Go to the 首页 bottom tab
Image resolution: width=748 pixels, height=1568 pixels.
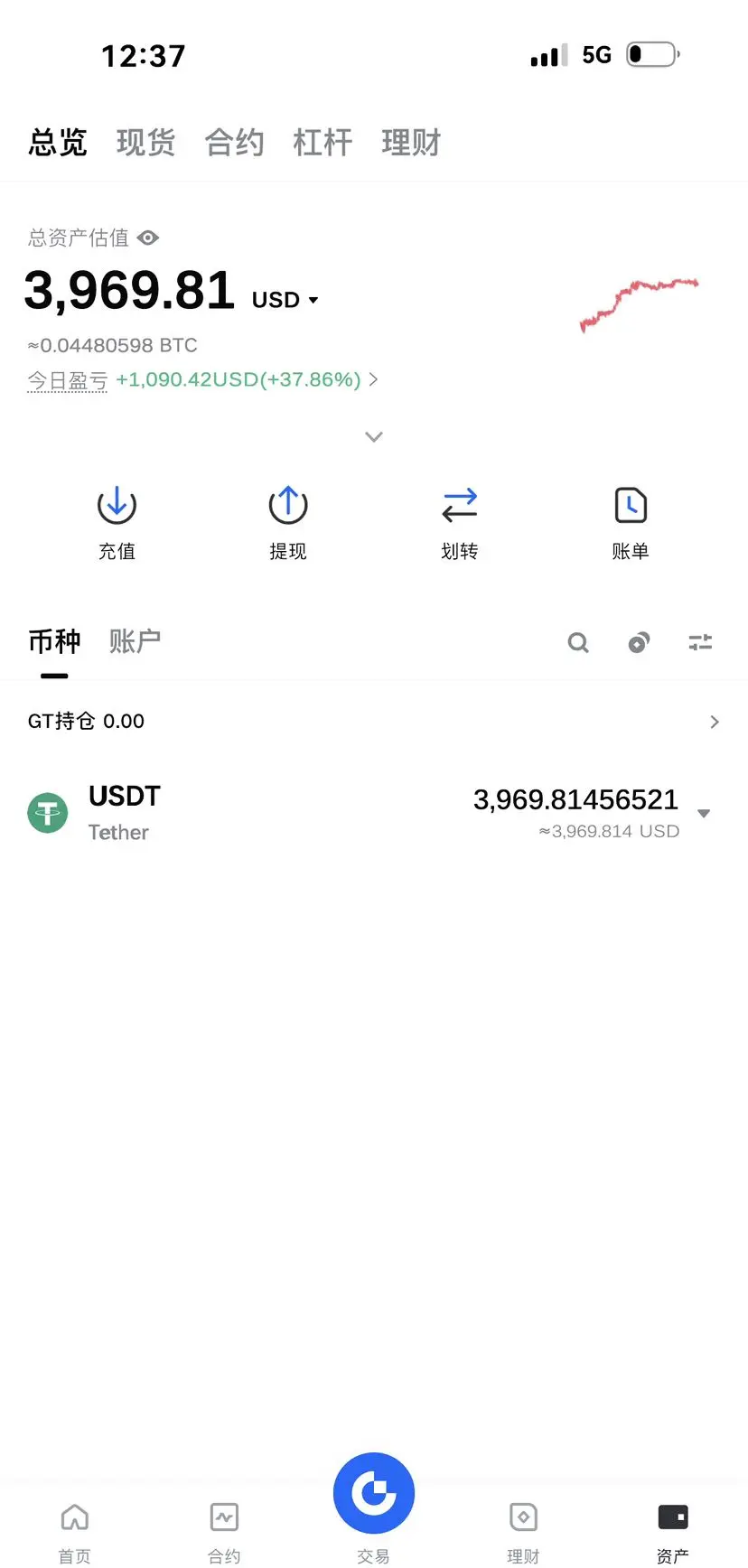(x=75, y=1532)
